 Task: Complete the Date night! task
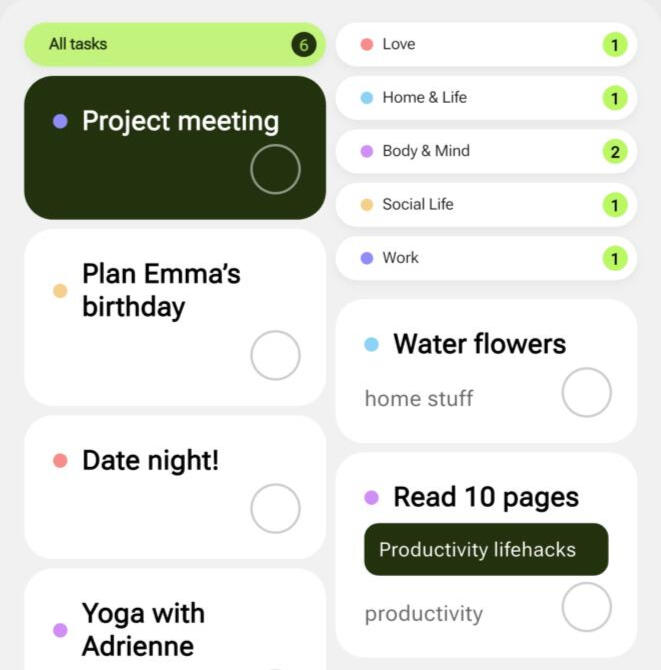point(275,508)
